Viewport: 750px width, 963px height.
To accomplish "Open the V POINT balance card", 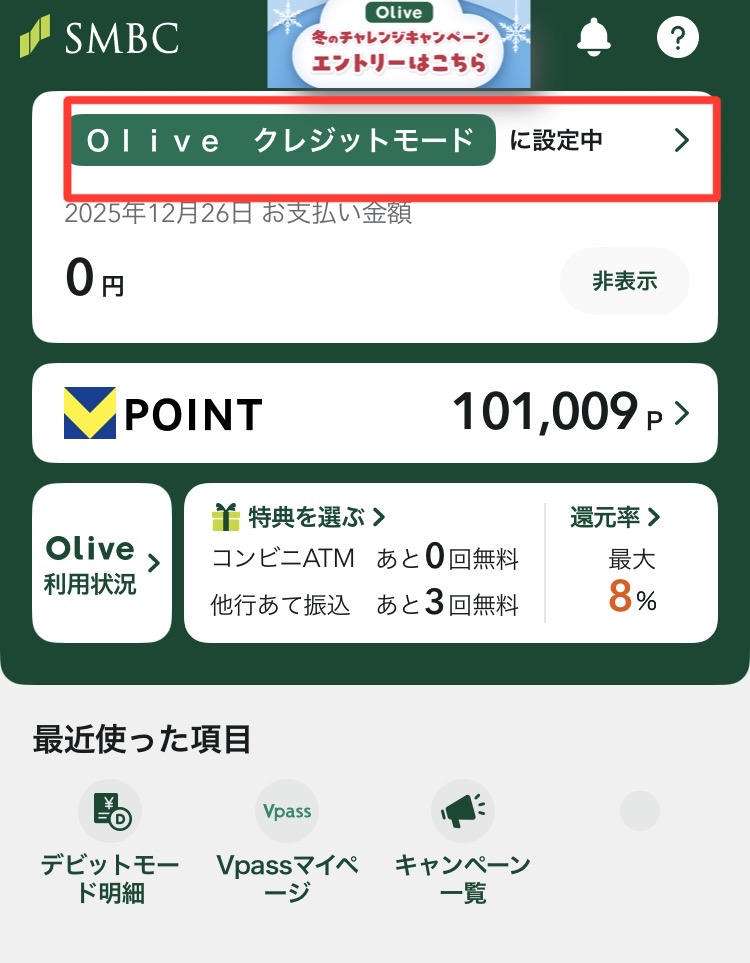I will [x=375, y=413].
